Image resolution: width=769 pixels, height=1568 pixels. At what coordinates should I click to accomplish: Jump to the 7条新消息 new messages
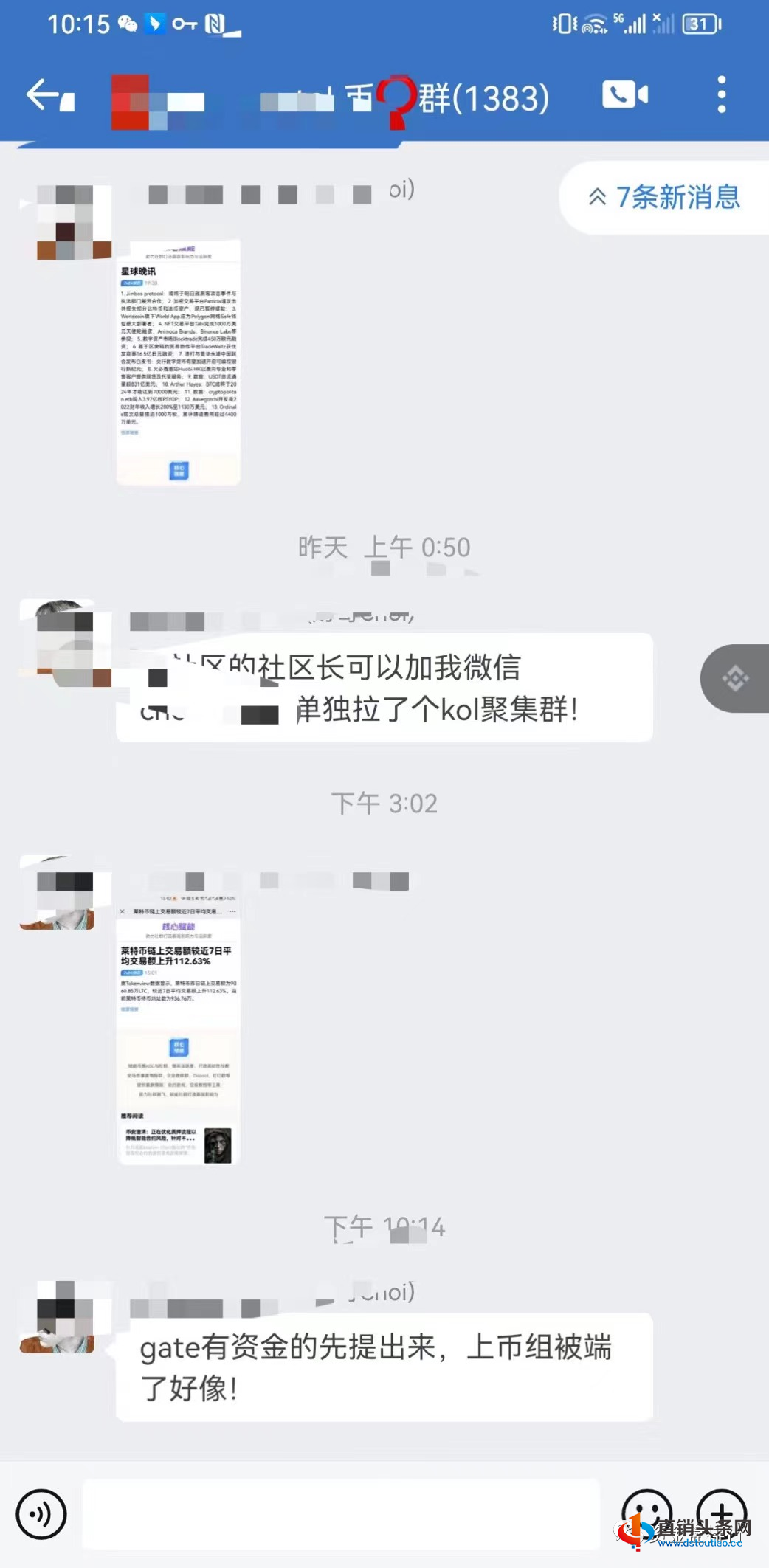pyautogui.click(x=666, y=197)
